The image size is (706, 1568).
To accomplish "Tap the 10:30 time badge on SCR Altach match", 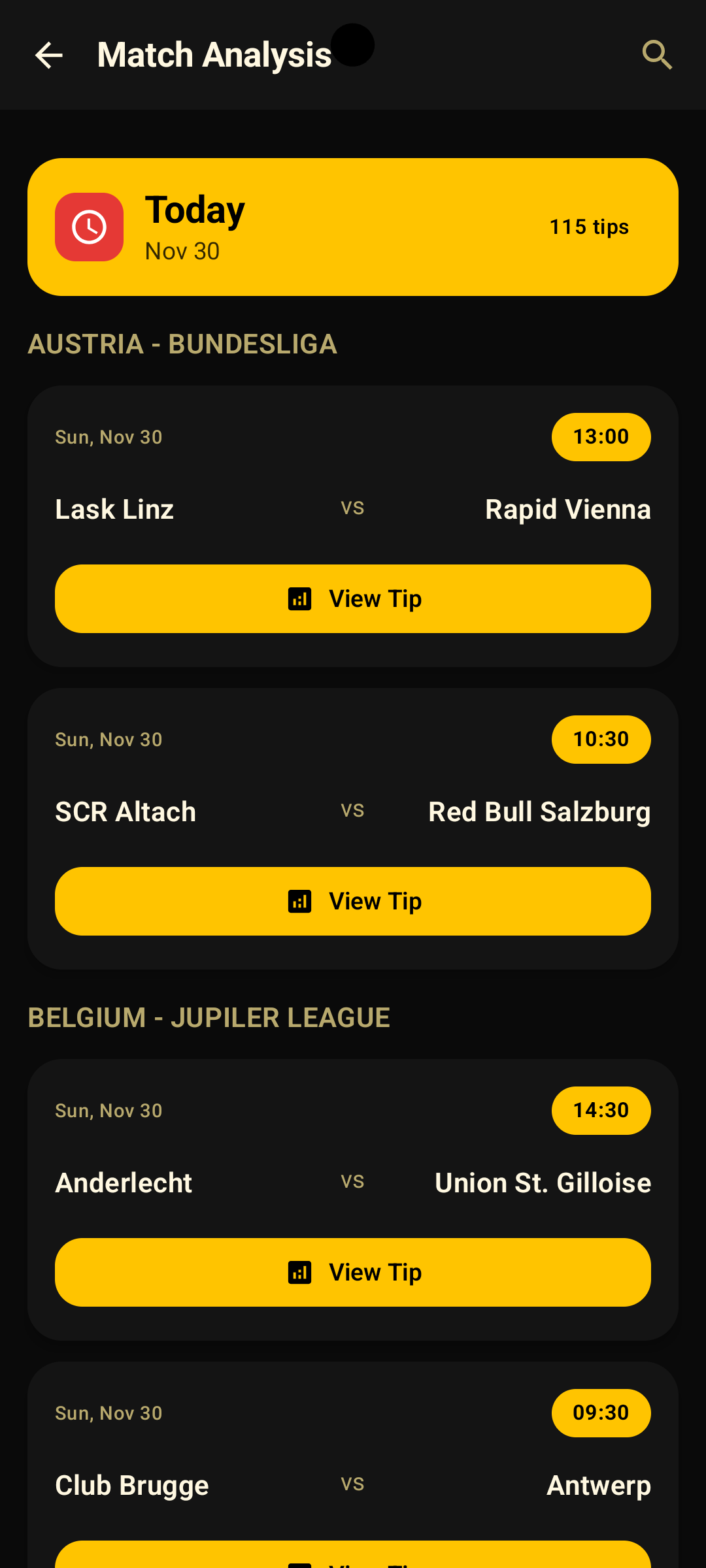I will click(x=601, y=740).
